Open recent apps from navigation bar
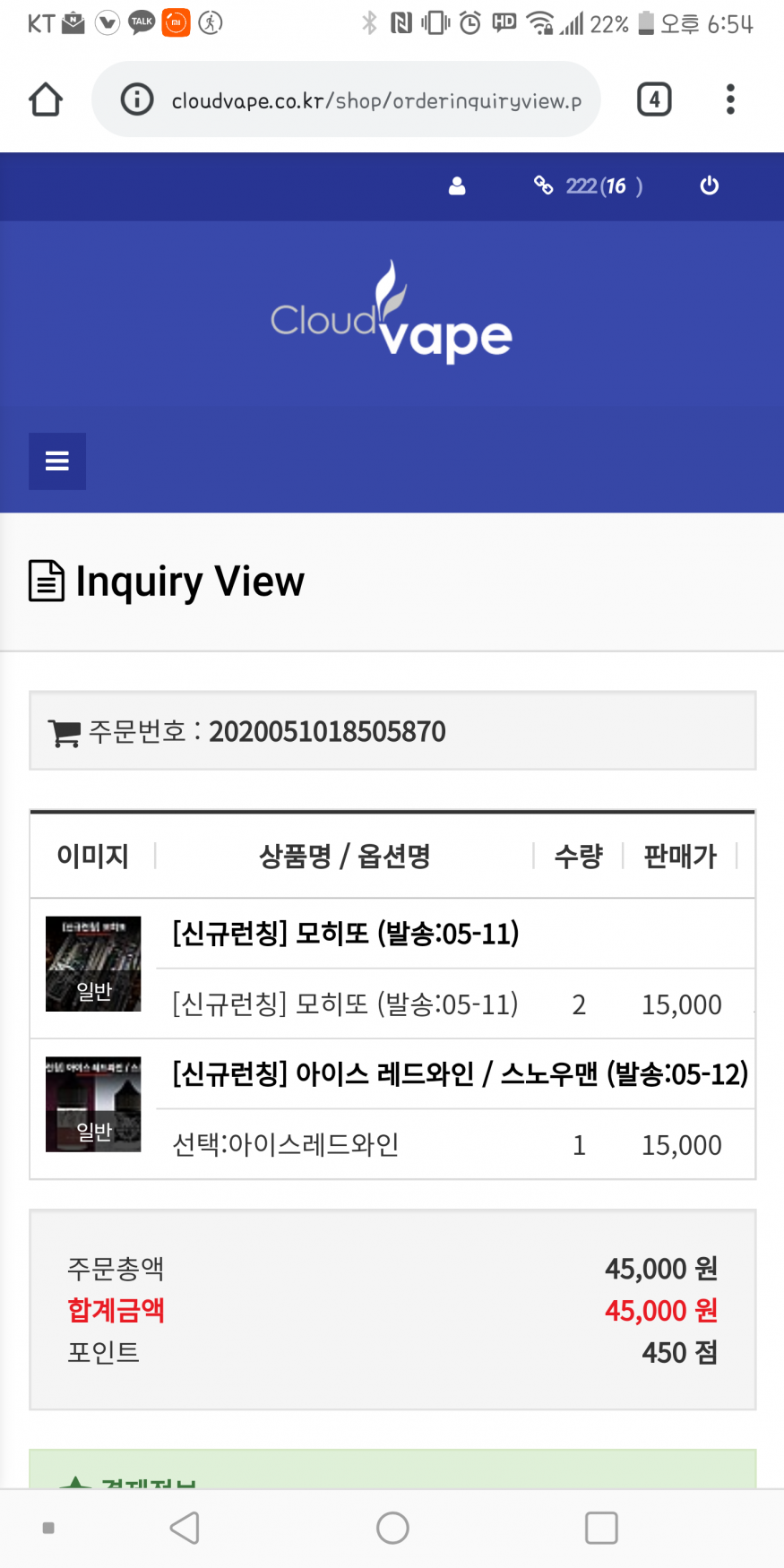Screen dimensions: 784x1568 [601, 1528]
